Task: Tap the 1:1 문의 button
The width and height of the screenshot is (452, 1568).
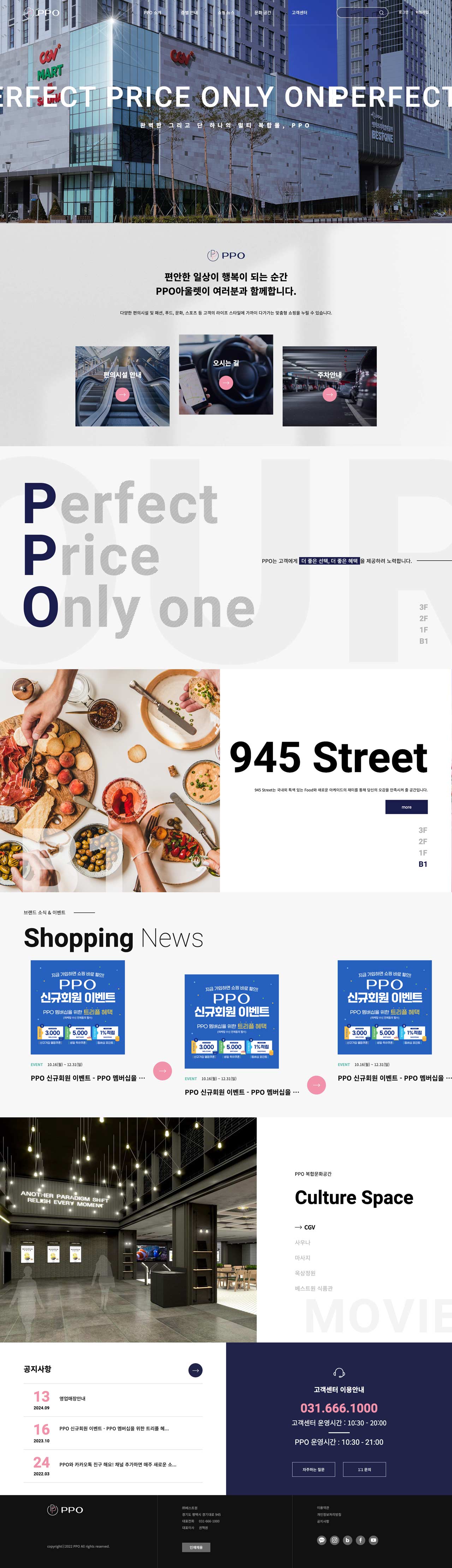Action: click(x=364, y=1469)
